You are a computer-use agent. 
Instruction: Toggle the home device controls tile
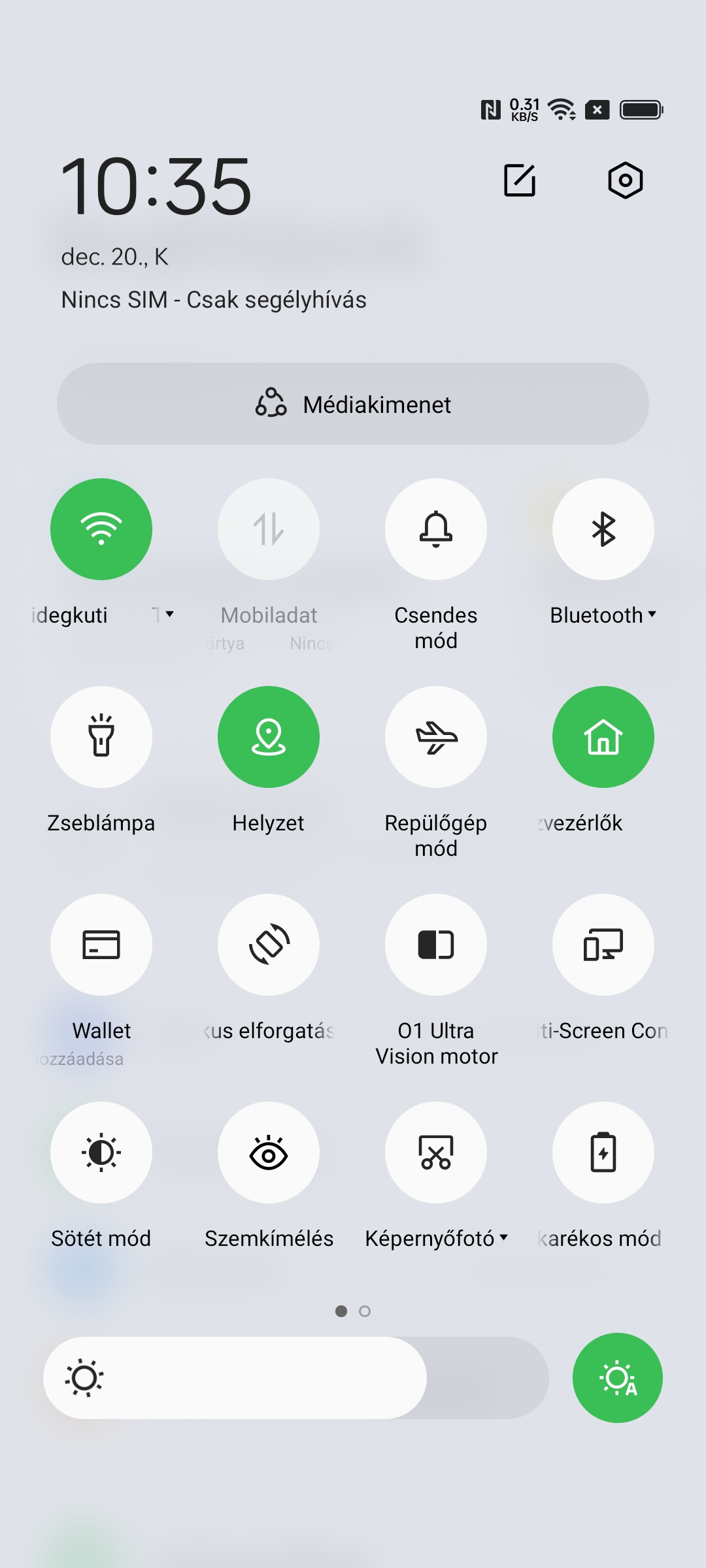coord(603,737)
